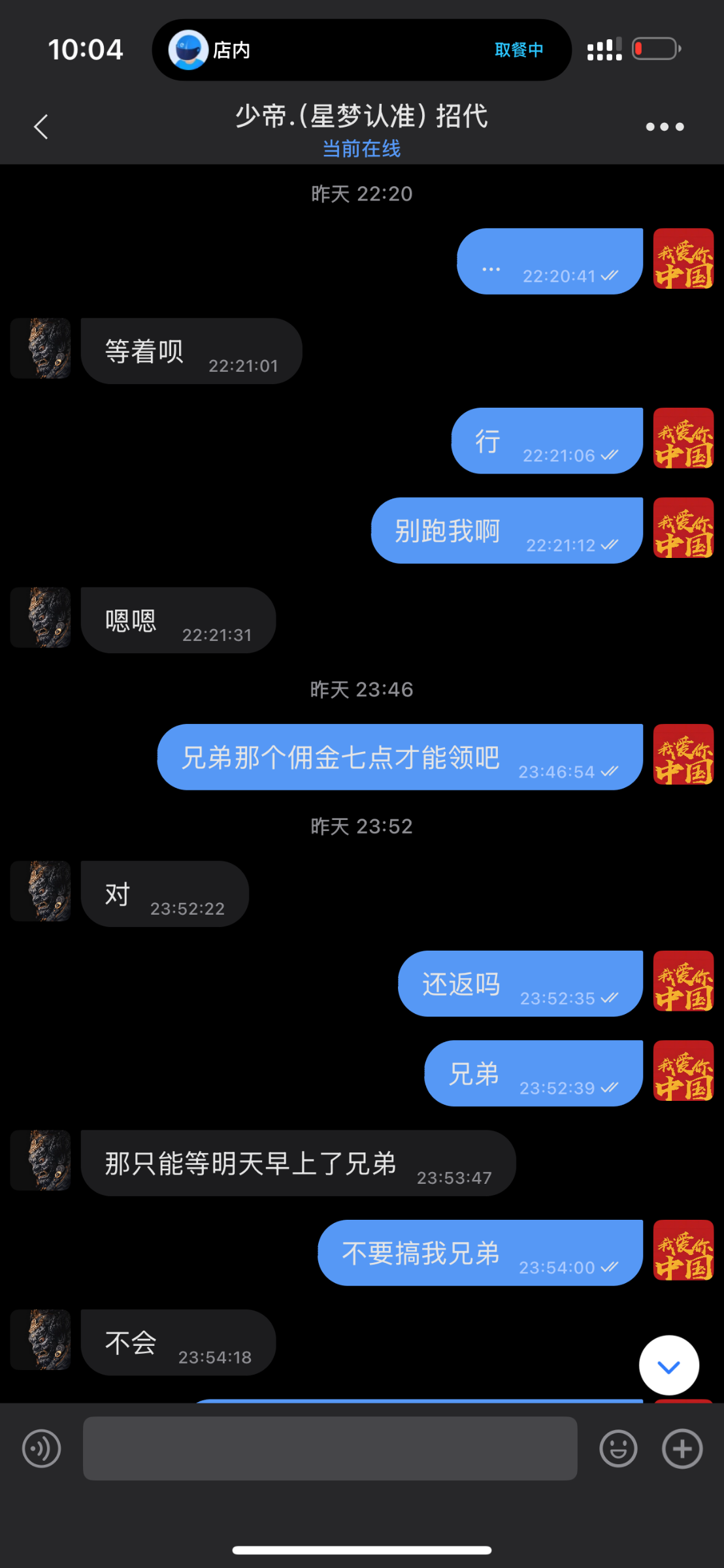Image resolution: width=724 pixels, height=1568 pixels.
Task: Open the three-dot more options menu
Action: tap(665, 127)
